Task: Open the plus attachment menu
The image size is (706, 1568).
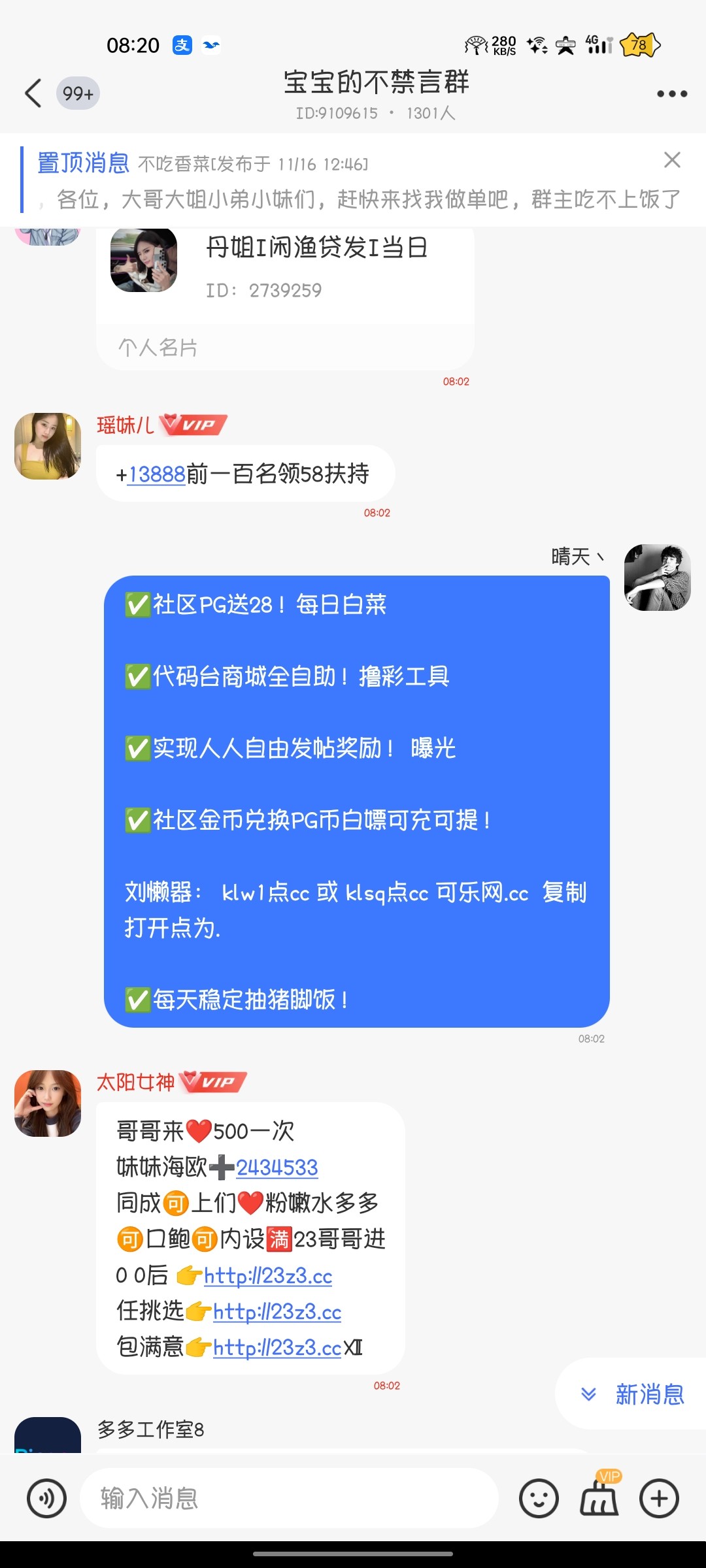Action: click(658, 1498)
